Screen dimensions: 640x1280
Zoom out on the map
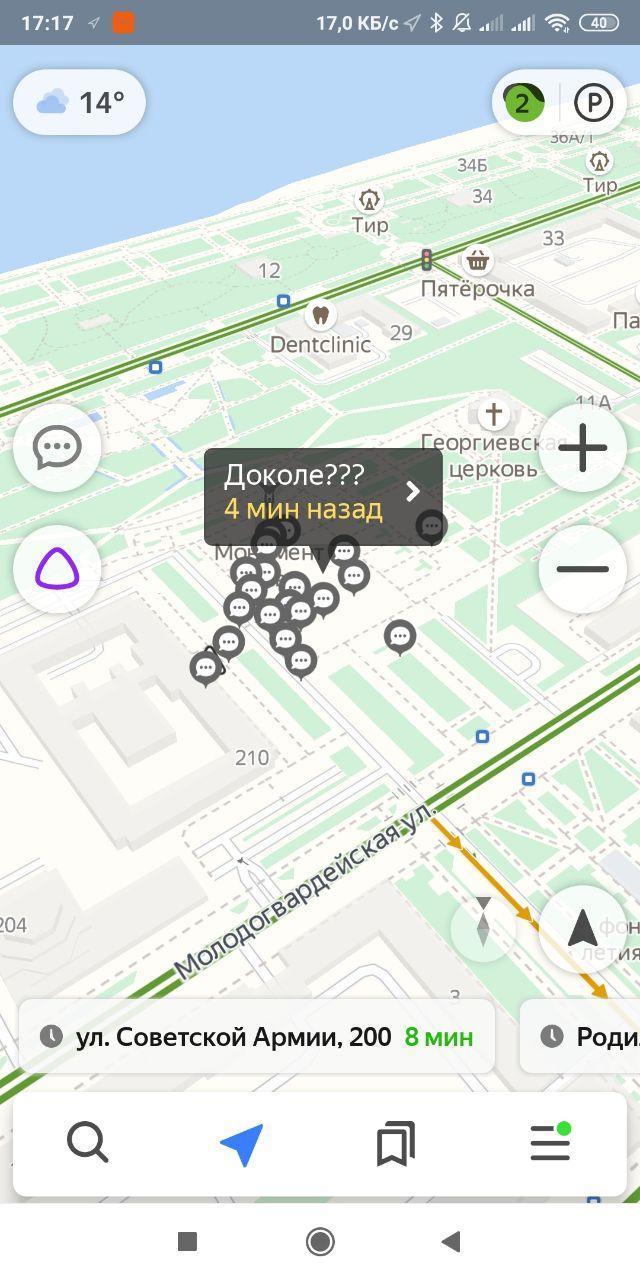(583, 569)
